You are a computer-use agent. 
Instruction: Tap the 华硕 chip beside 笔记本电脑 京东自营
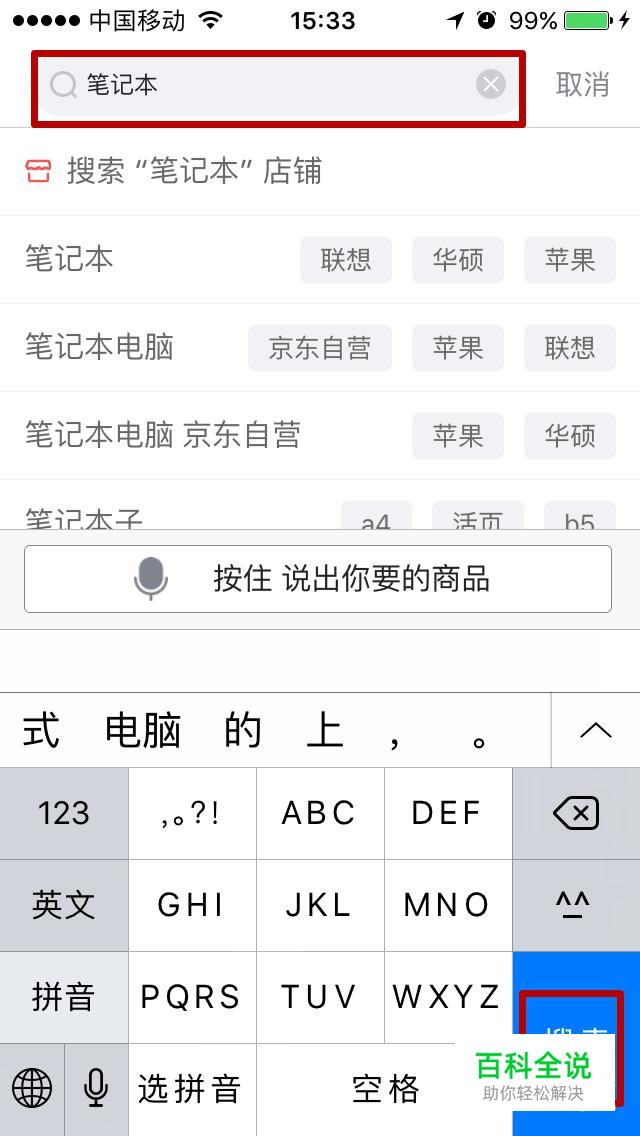[570, 435]
